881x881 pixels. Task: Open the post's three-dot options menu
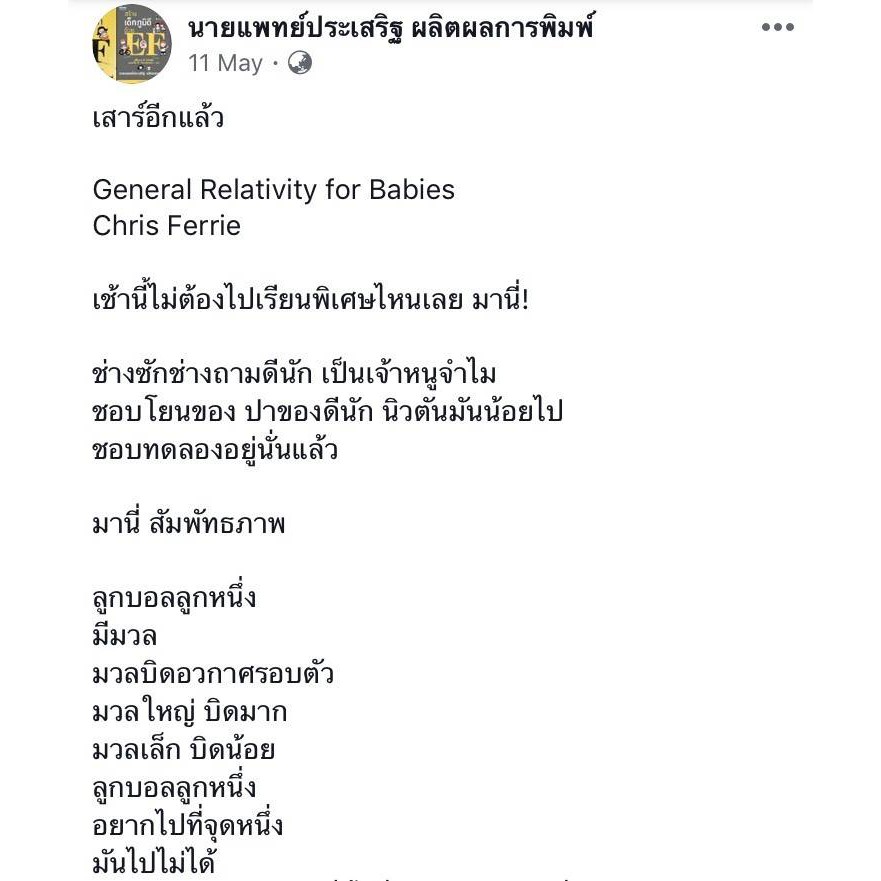(x=778, y=27)
